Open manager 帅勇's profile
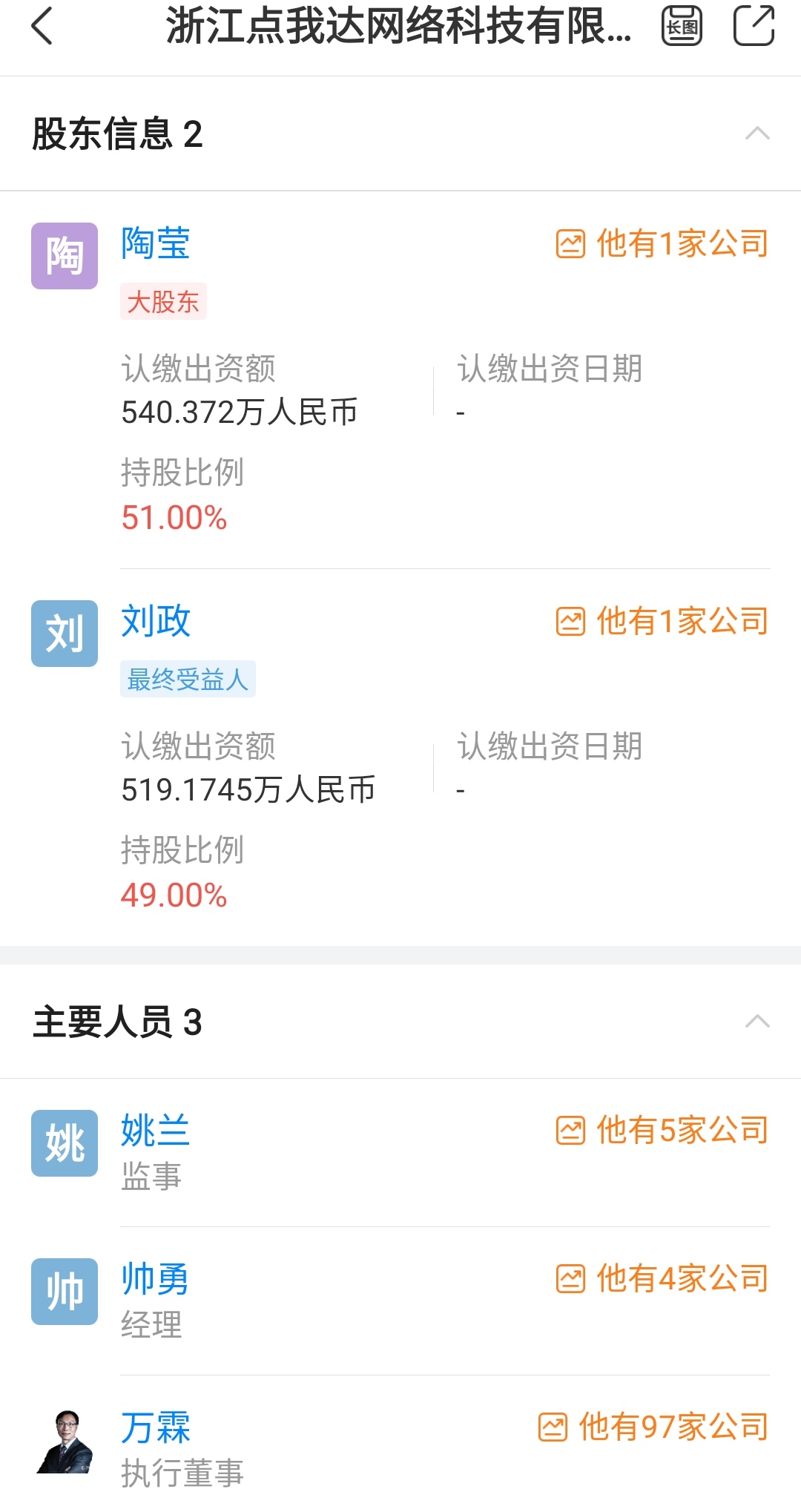Screen dimensions: 801x1512 pos(156,1280)
